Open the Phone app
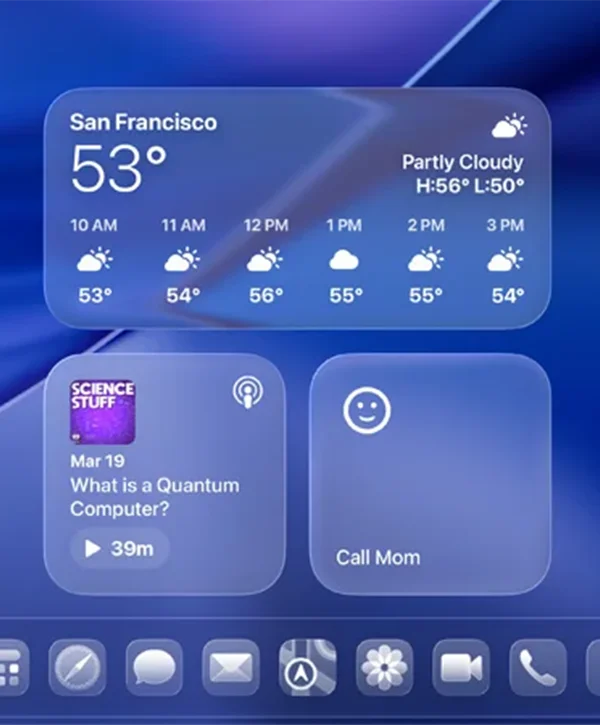The image size is (600, 725). [x=537, y=667]
